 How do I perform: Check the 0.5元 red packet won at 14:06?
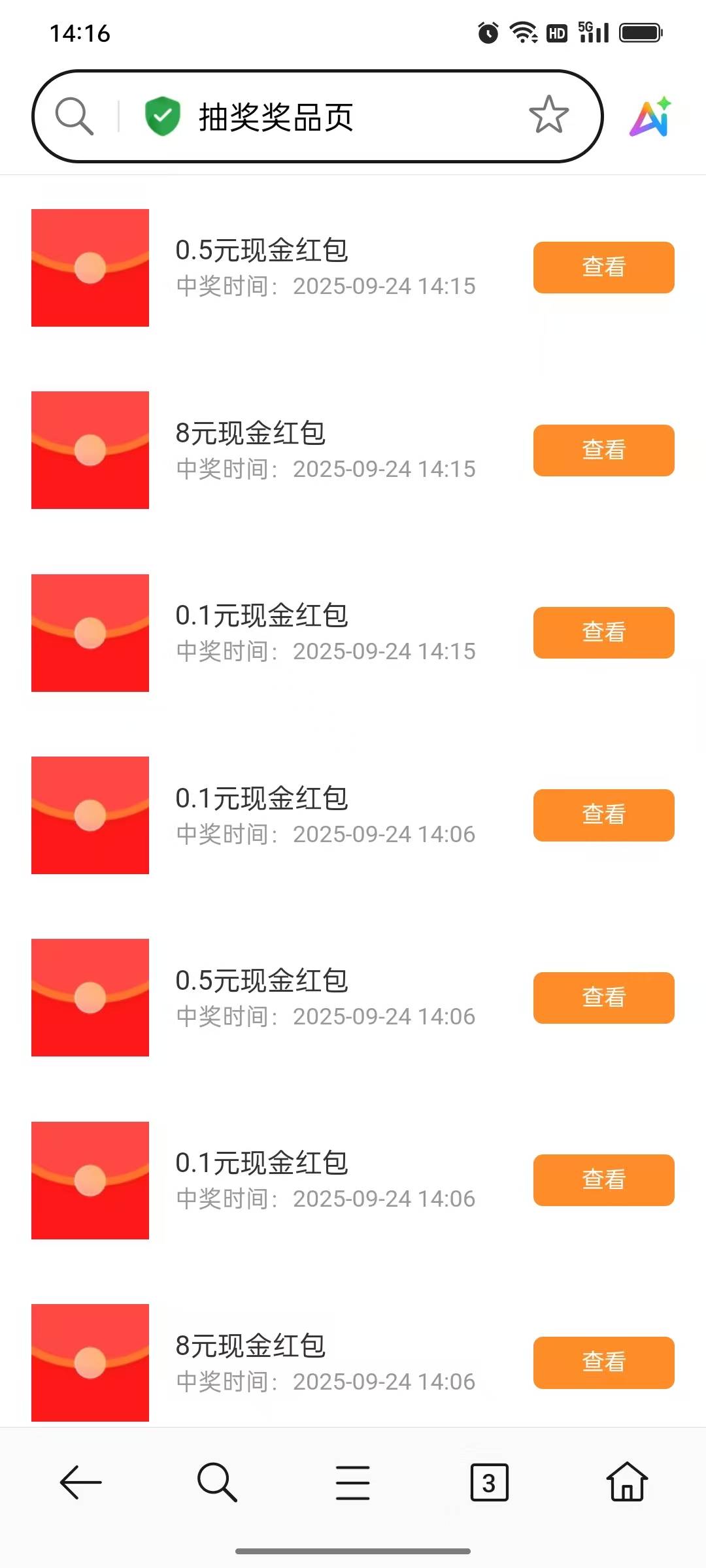click(x=603, y=998)
